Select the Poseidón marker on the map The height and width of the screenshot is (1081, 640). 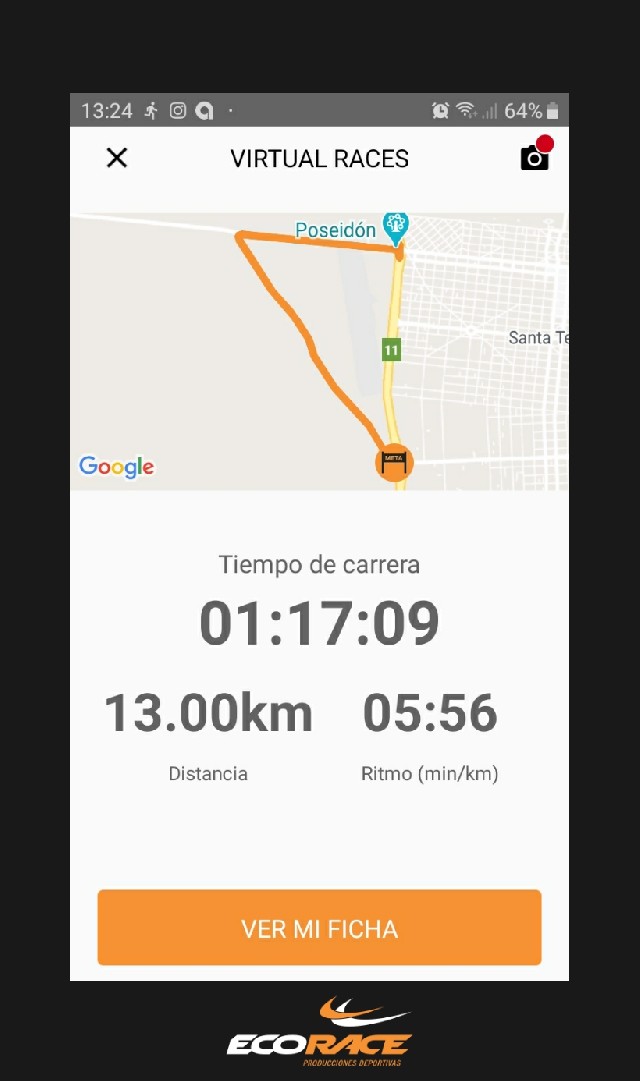396,227
